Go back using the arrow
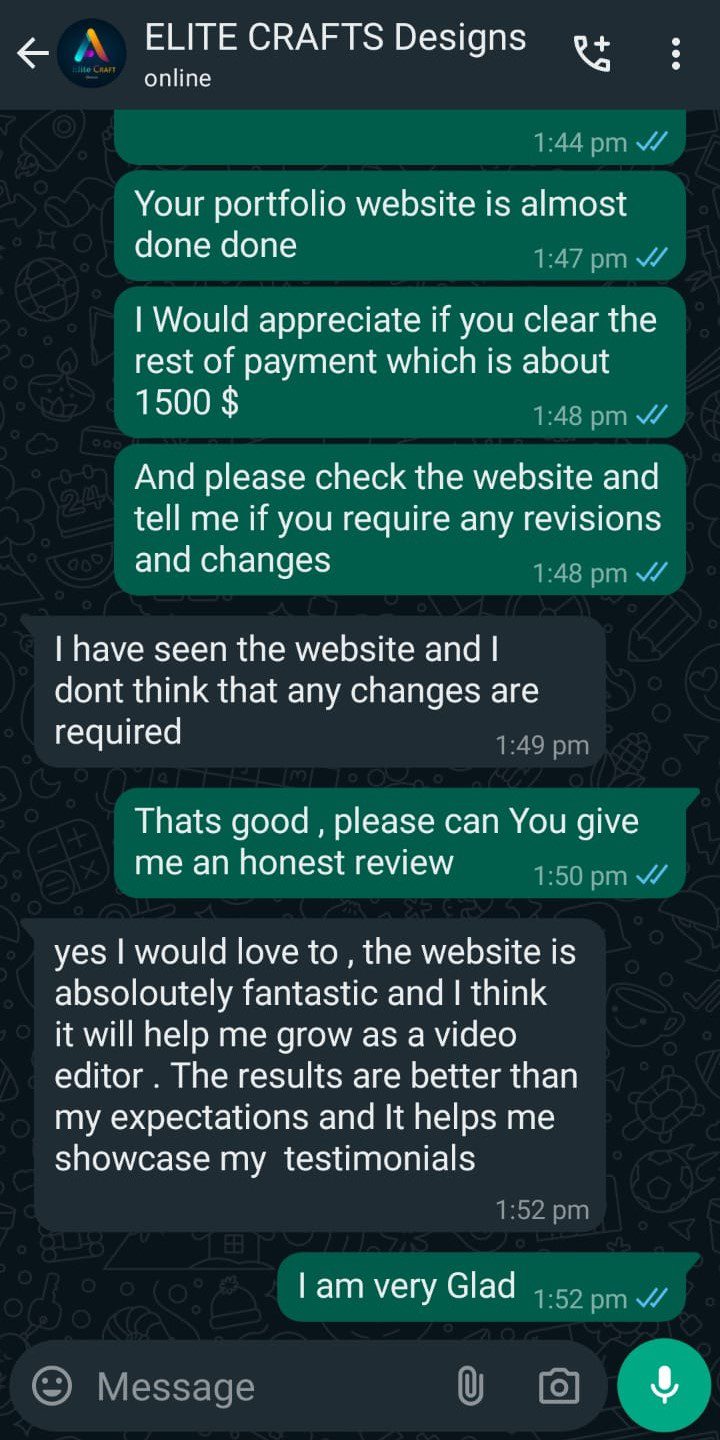This screenshot has height=1440, width=720. point(33,54)
